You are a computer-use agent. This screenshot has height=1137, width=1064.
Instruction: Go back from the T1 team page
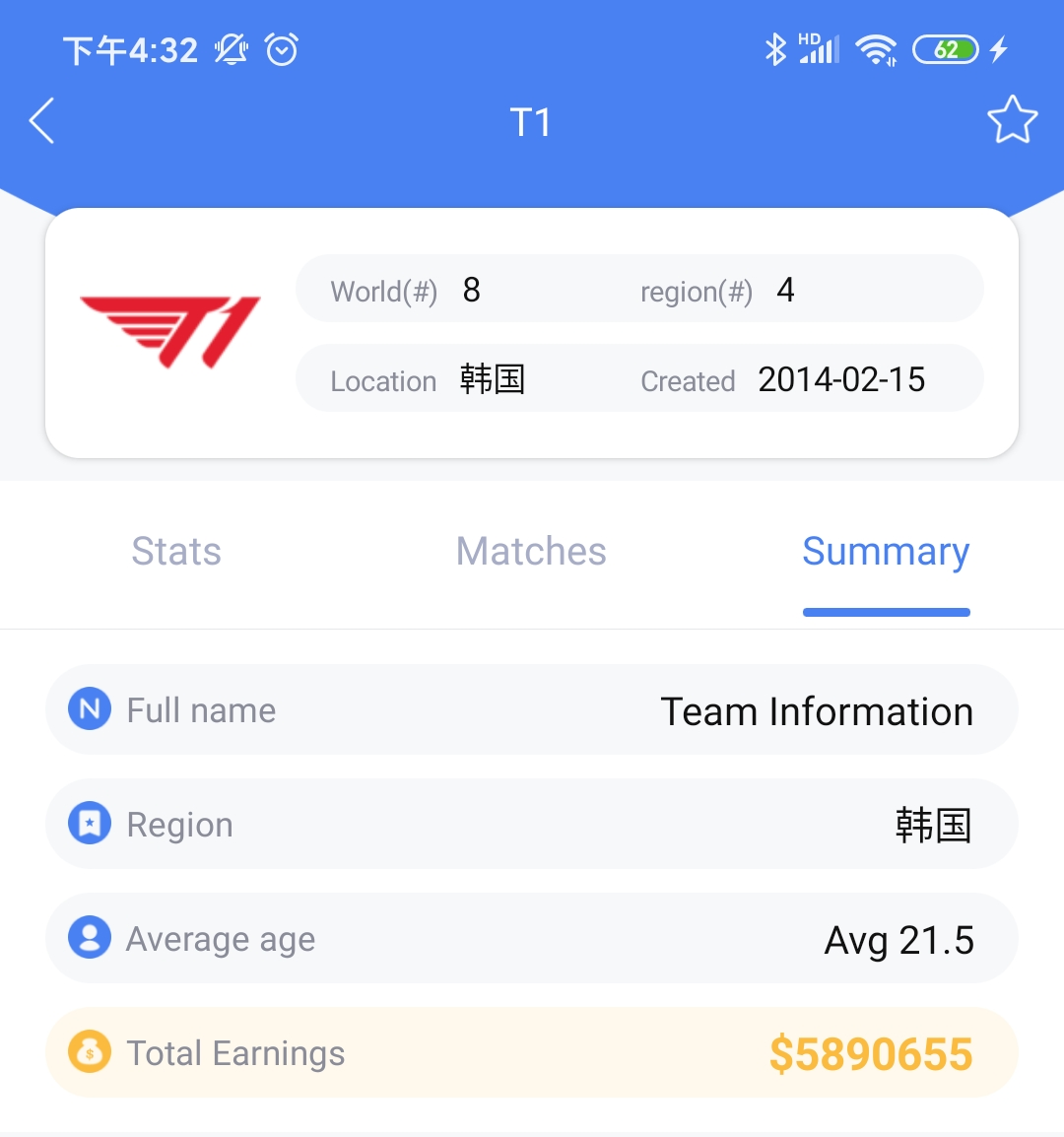tap(42, 121)
